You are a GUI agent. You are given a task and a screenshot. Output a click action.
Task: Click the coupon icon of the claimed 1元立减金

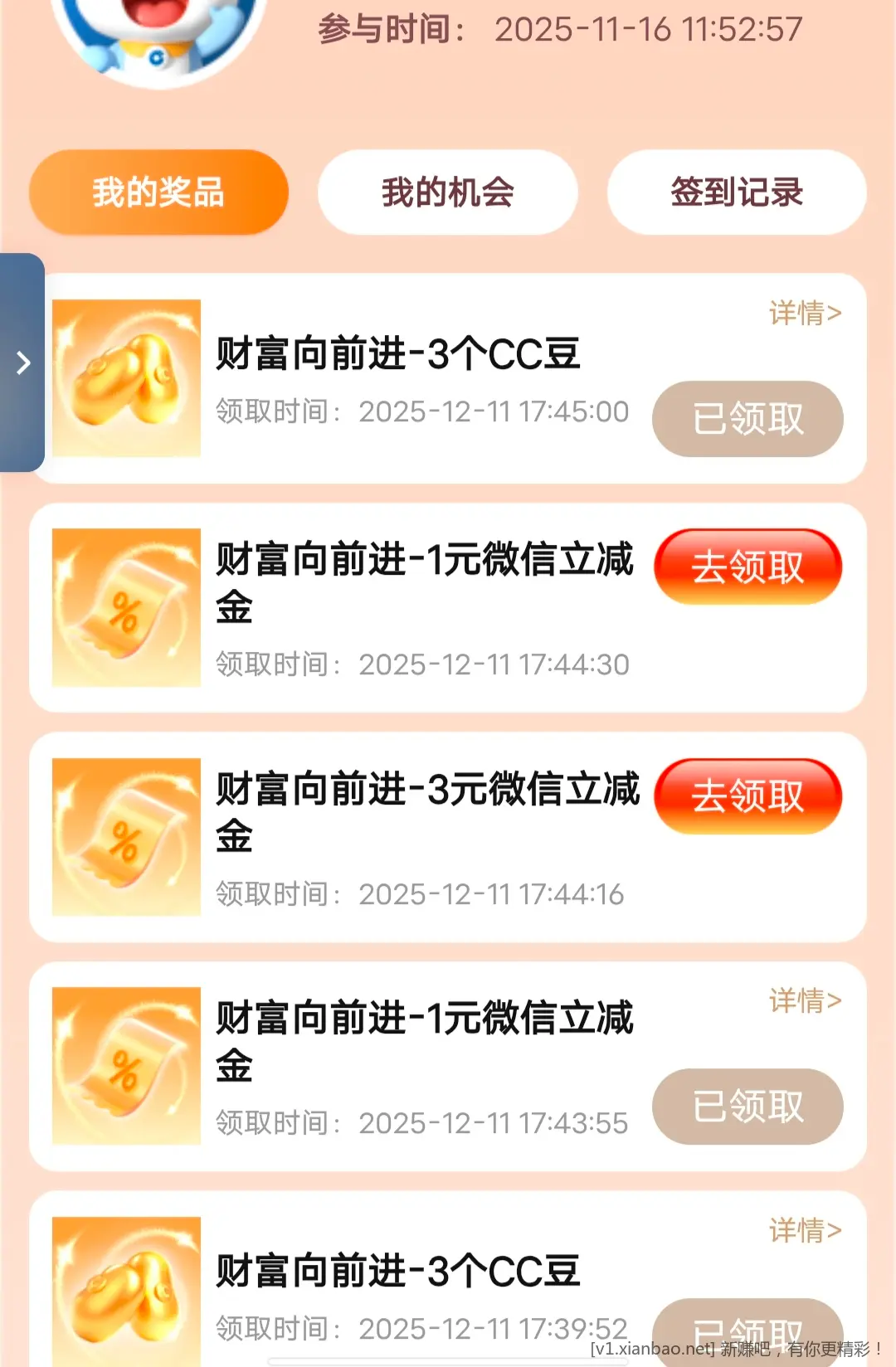pyautogui.click(x=124, y=1066)
